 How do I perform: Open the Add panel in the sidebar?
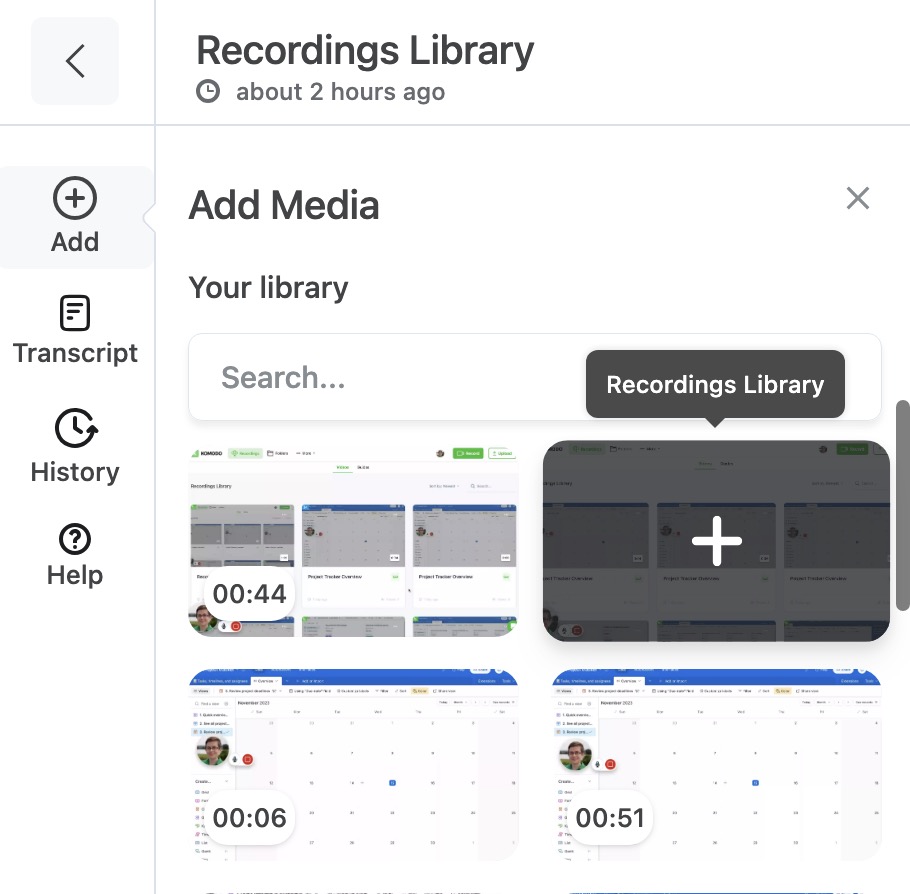point(75,217)
